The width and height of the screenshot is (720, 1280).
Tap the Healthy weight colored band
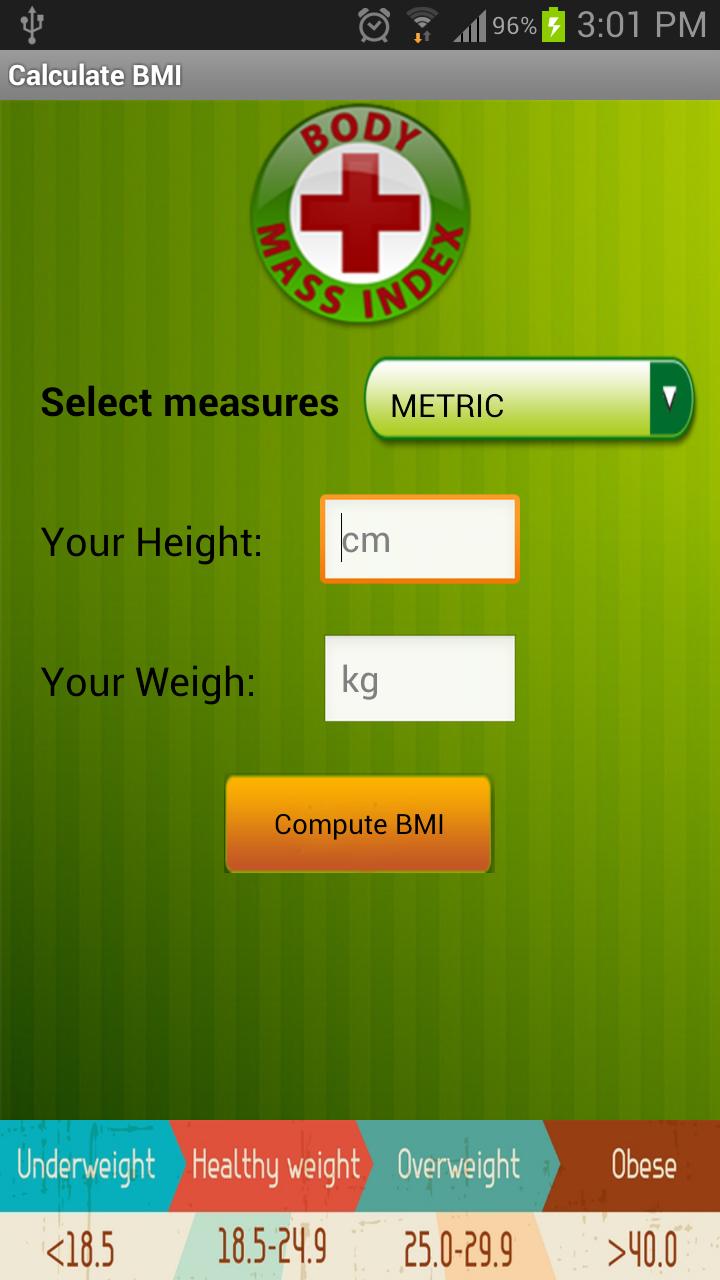[275, 1165]
